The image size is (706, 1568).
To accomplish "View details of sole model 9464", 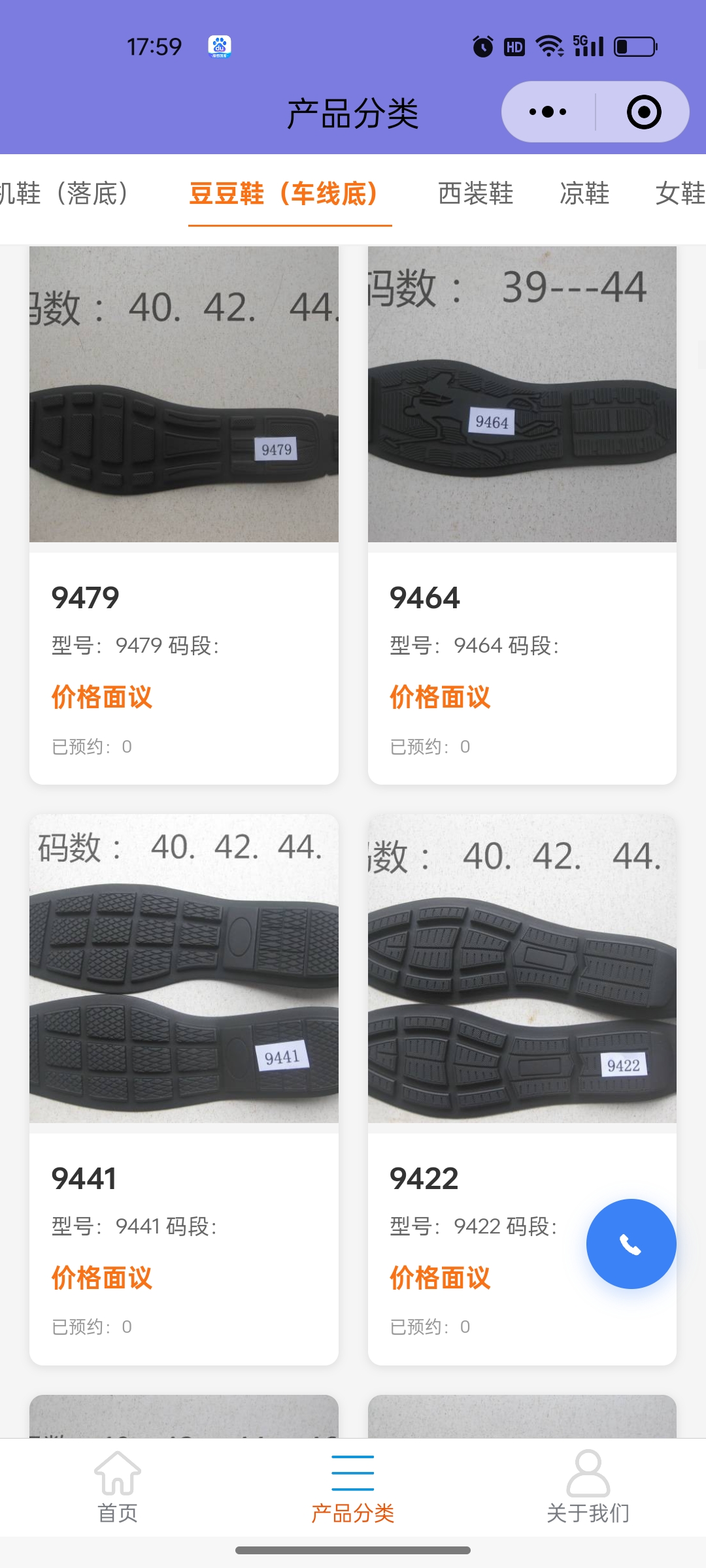I will click(522, 515).
